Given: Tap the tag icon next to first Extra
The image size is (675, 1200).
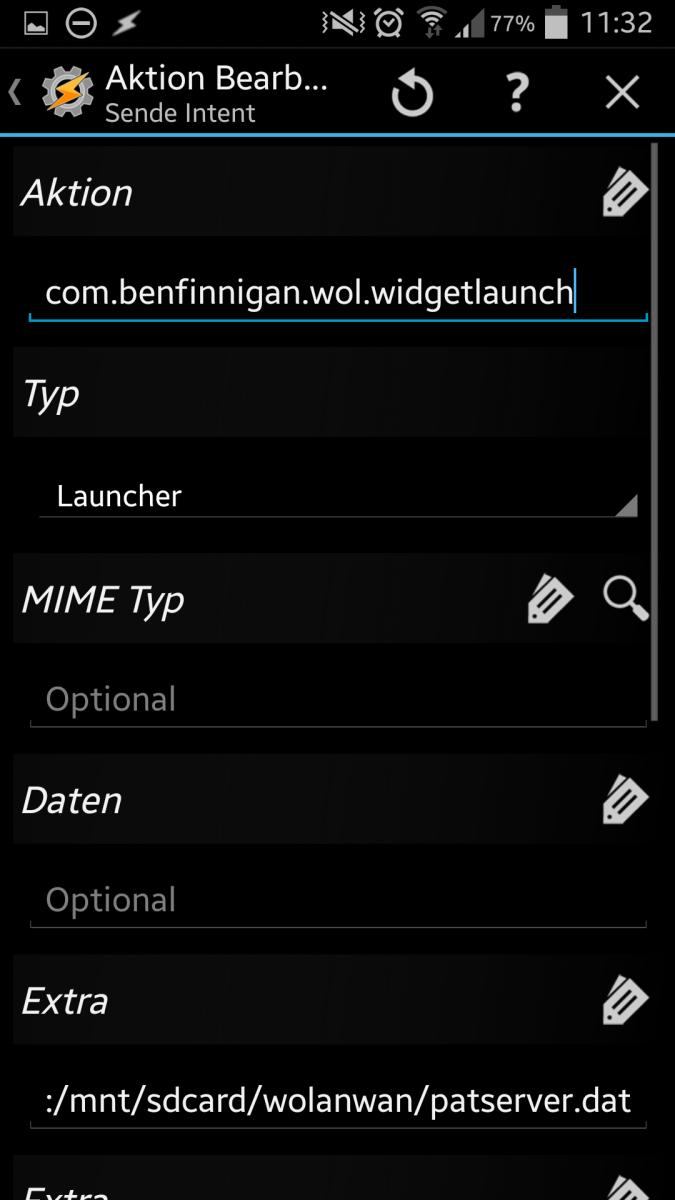Looking at the screenshot, I should tap(625, 1000).
